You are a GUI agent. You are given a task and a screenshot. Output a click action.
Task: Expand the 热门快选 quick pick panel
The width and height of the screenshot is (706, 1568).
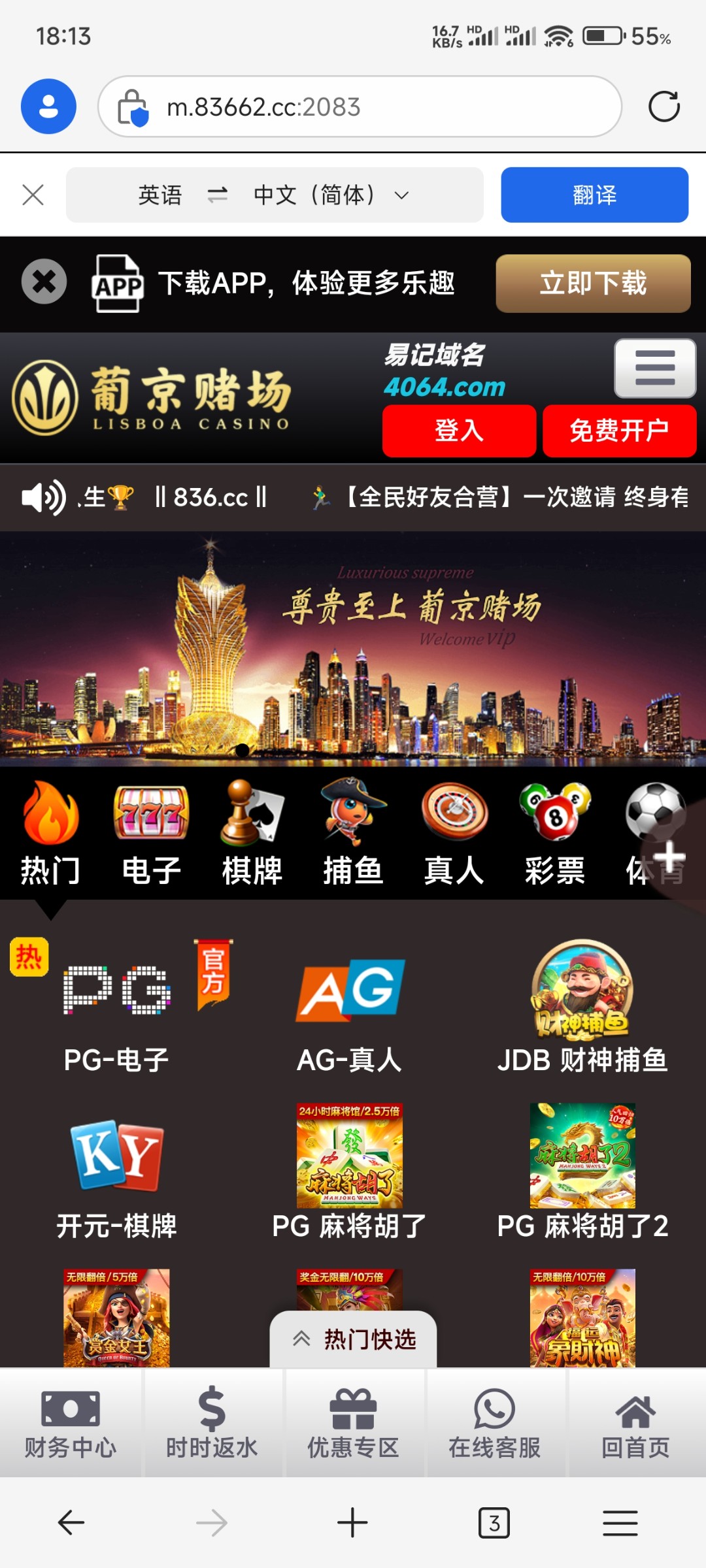[x=354, y=1339]
